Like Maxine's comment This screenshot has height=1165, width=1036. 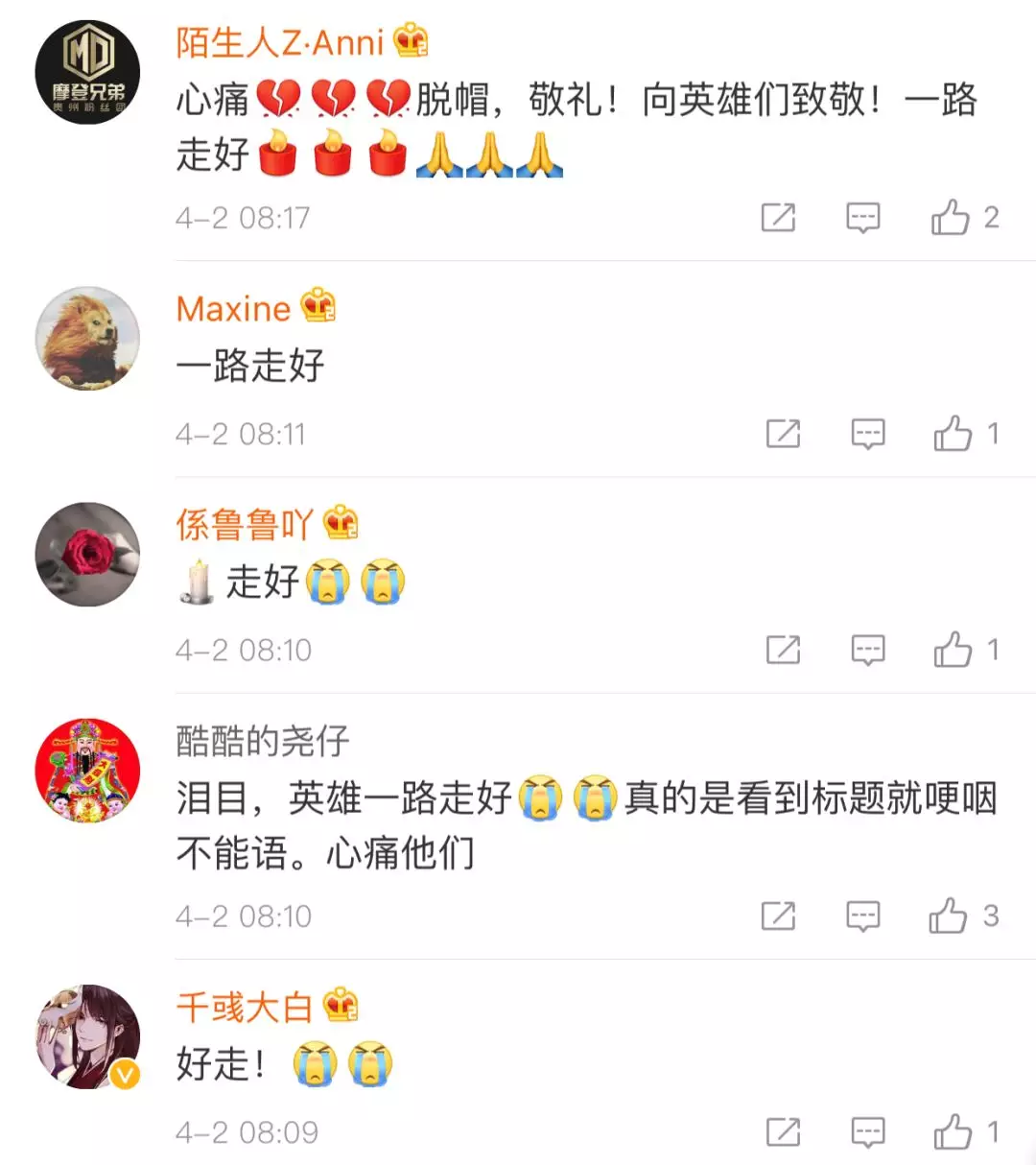(954, 435)
